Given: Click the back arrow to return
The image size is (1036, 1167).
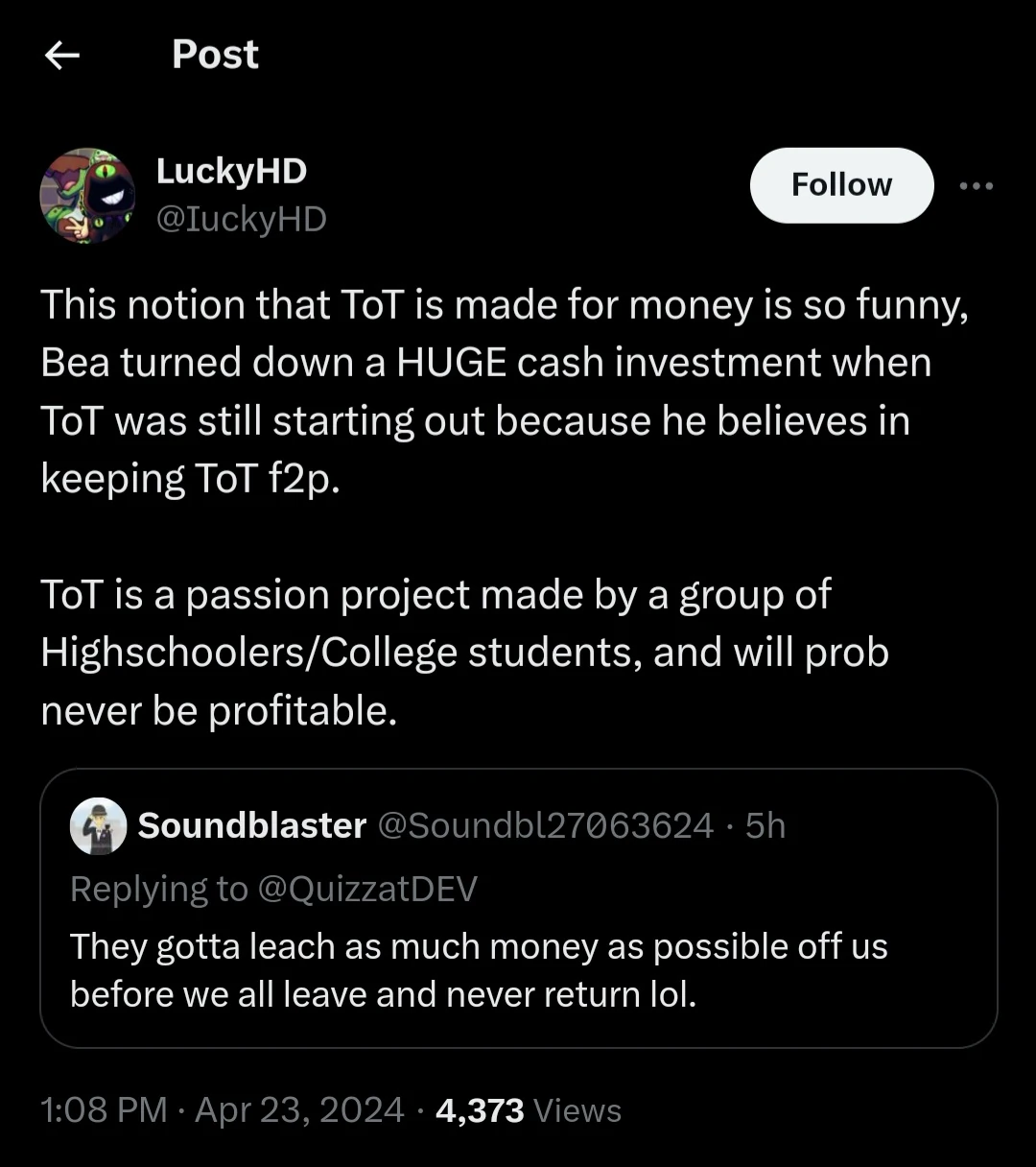Looking at the screenshot, I should click(61, 56).
